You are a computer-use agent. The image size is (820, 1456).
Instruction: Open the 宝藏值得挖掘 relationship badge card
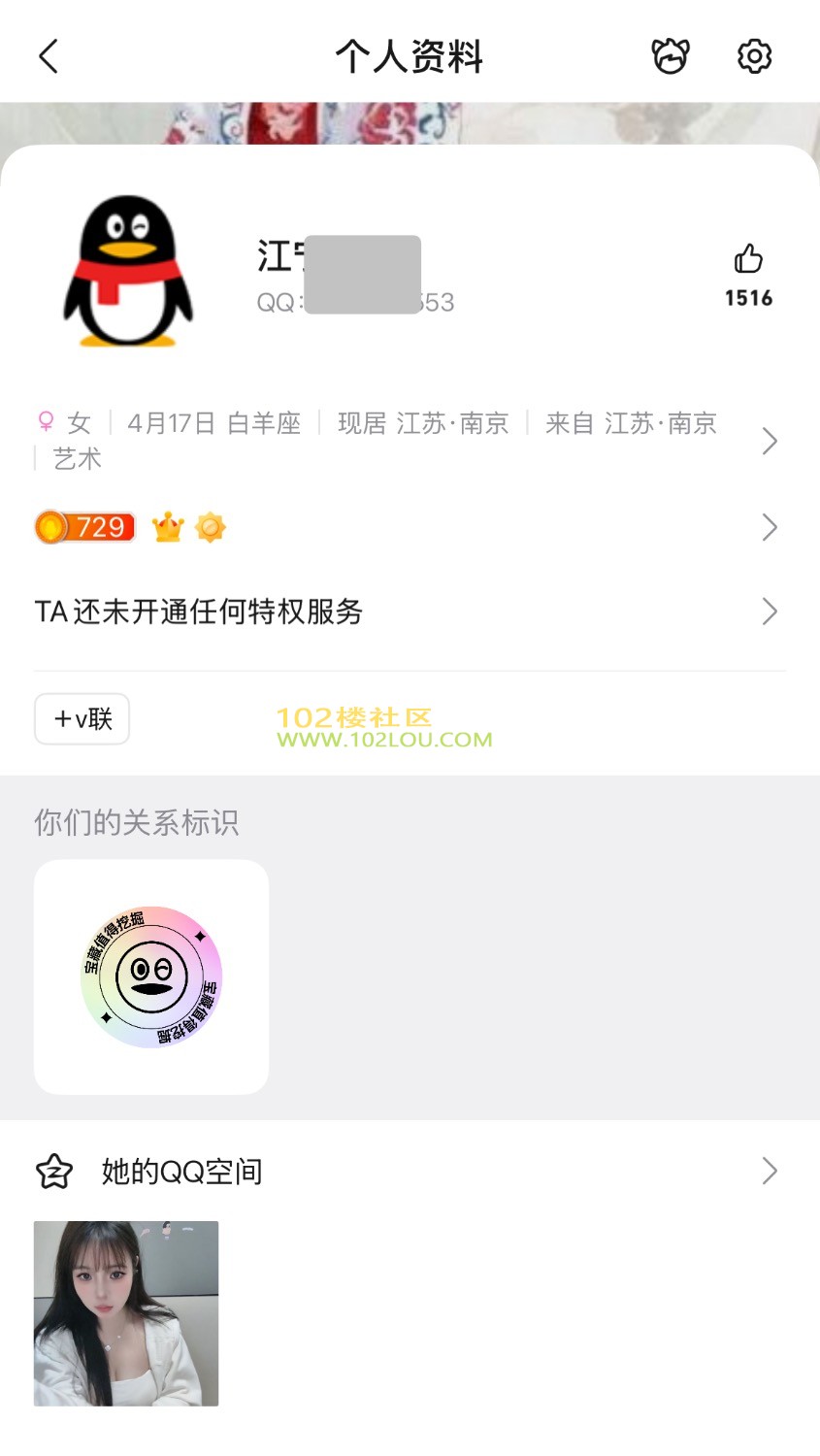point(151,976)
